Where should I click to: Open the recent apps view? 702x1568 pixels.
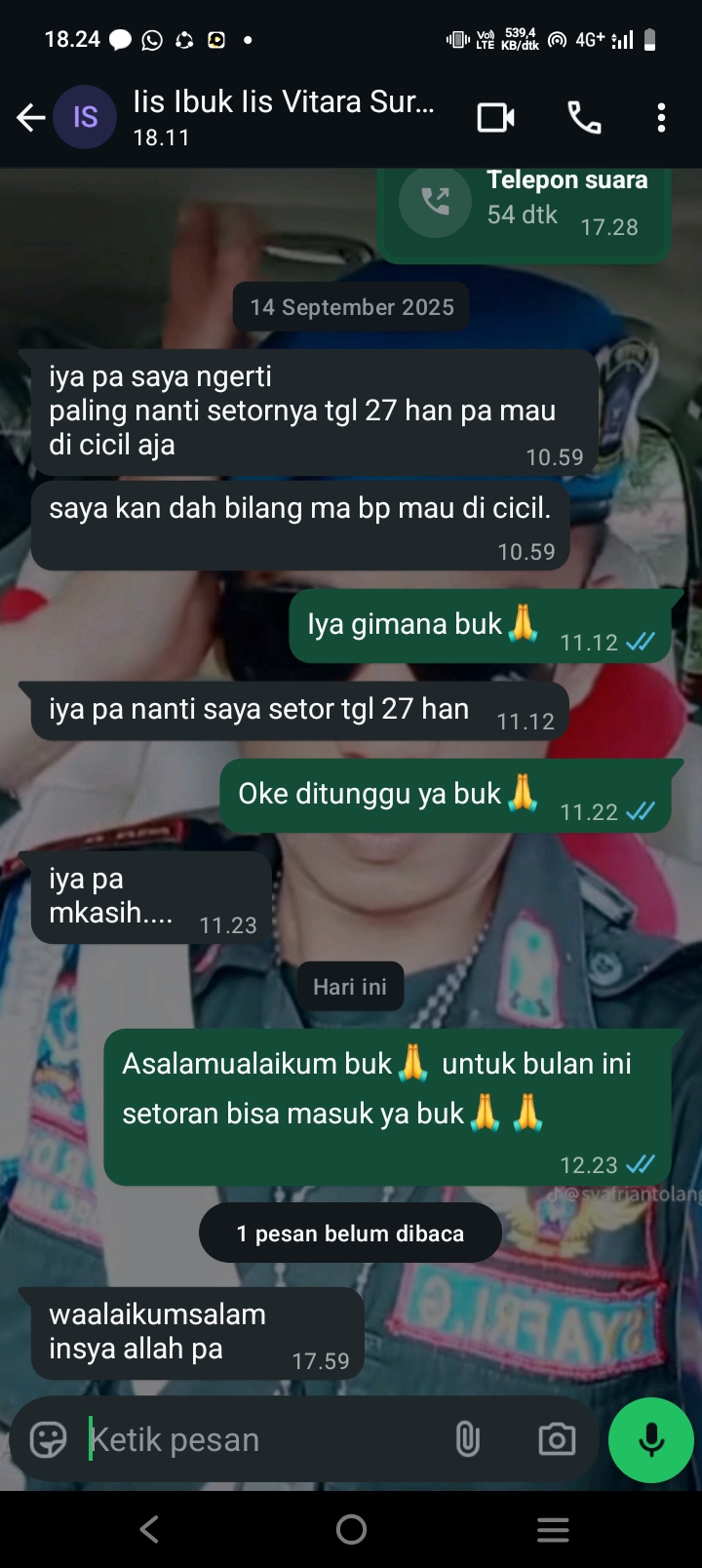[553, 1529]
